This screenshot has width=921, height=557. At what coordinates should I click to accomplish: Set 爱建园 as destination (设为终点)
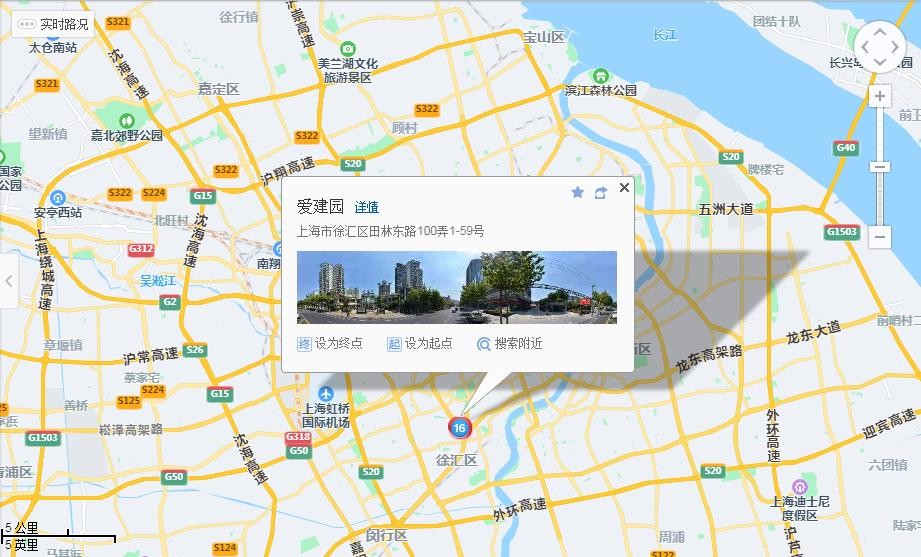(x=330, y=344)
